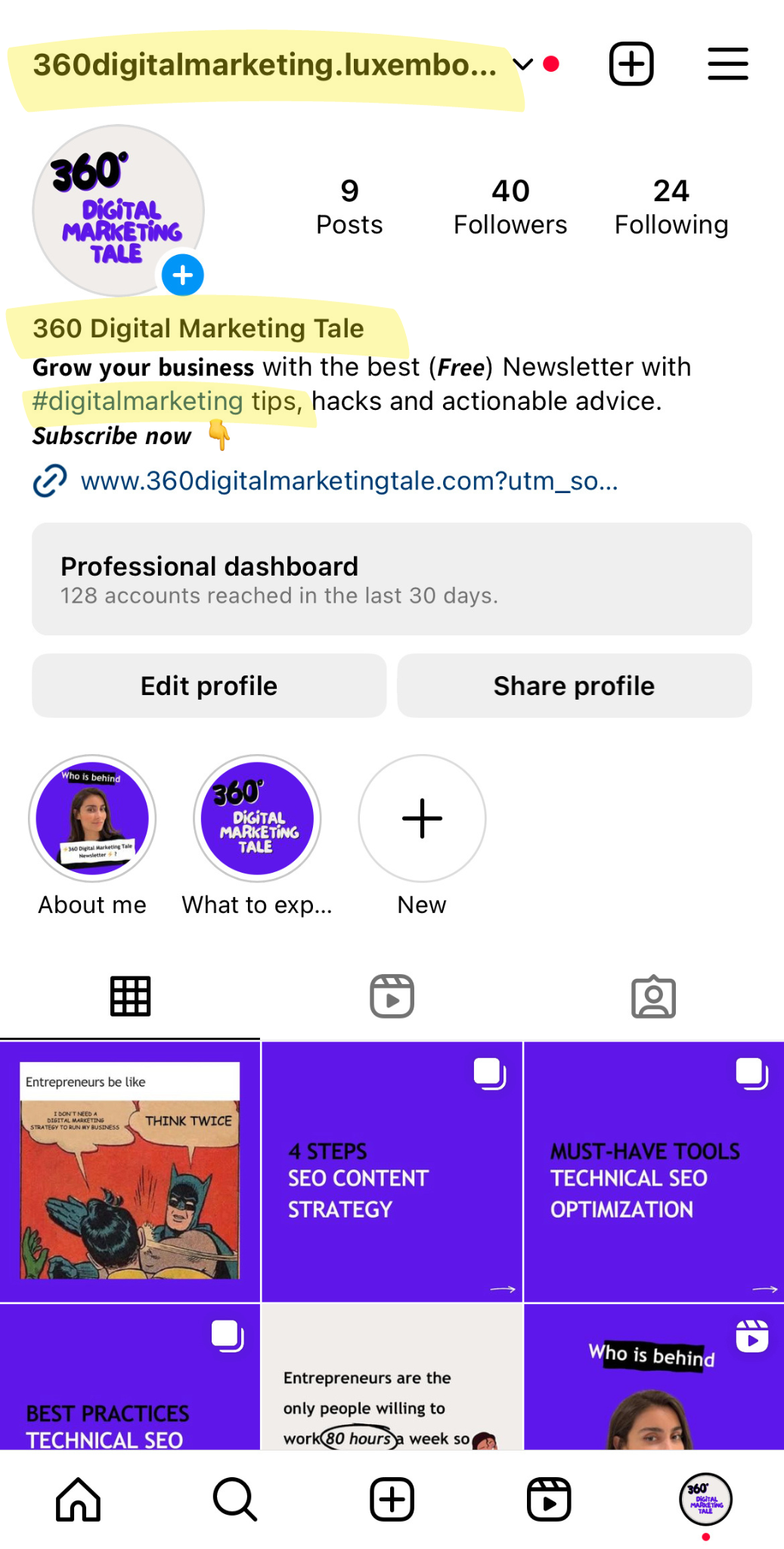This screenshot has width=784, height=1549.
Task: Open the hamburger menu
Action: pyautogui.click(x=727, y=64)
